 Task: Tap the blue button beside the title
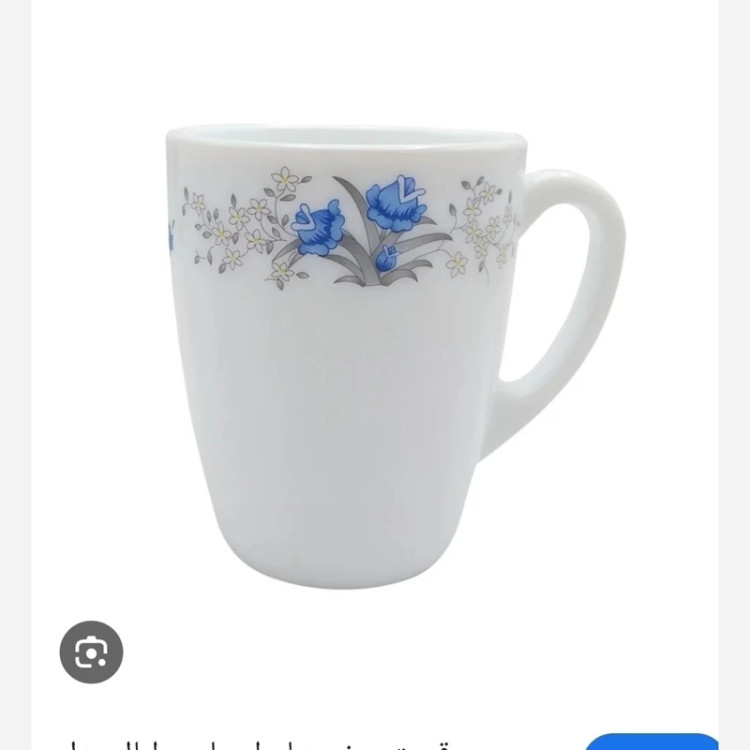652,743
